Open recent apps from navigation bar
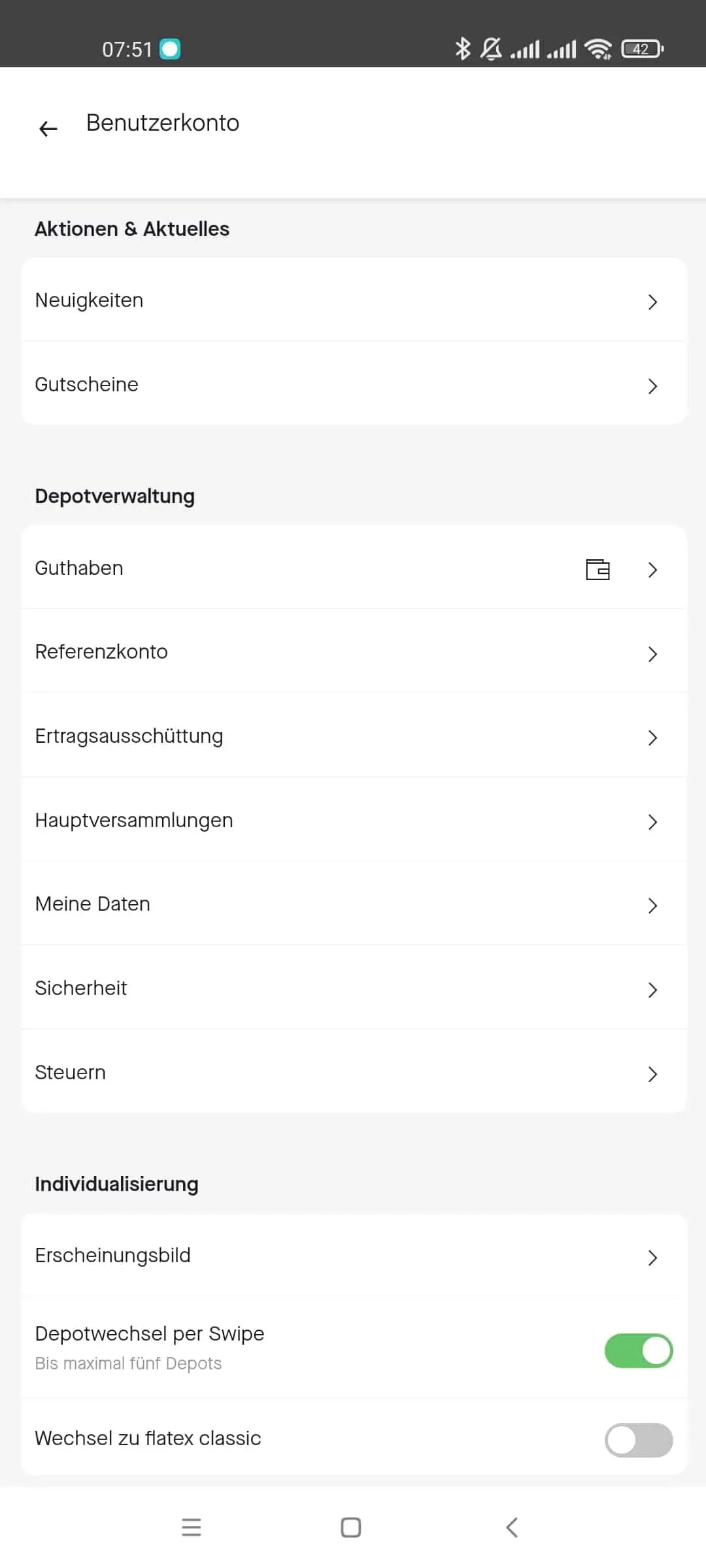This screenshot has height=1568, width=706. tap(192, 1527)
